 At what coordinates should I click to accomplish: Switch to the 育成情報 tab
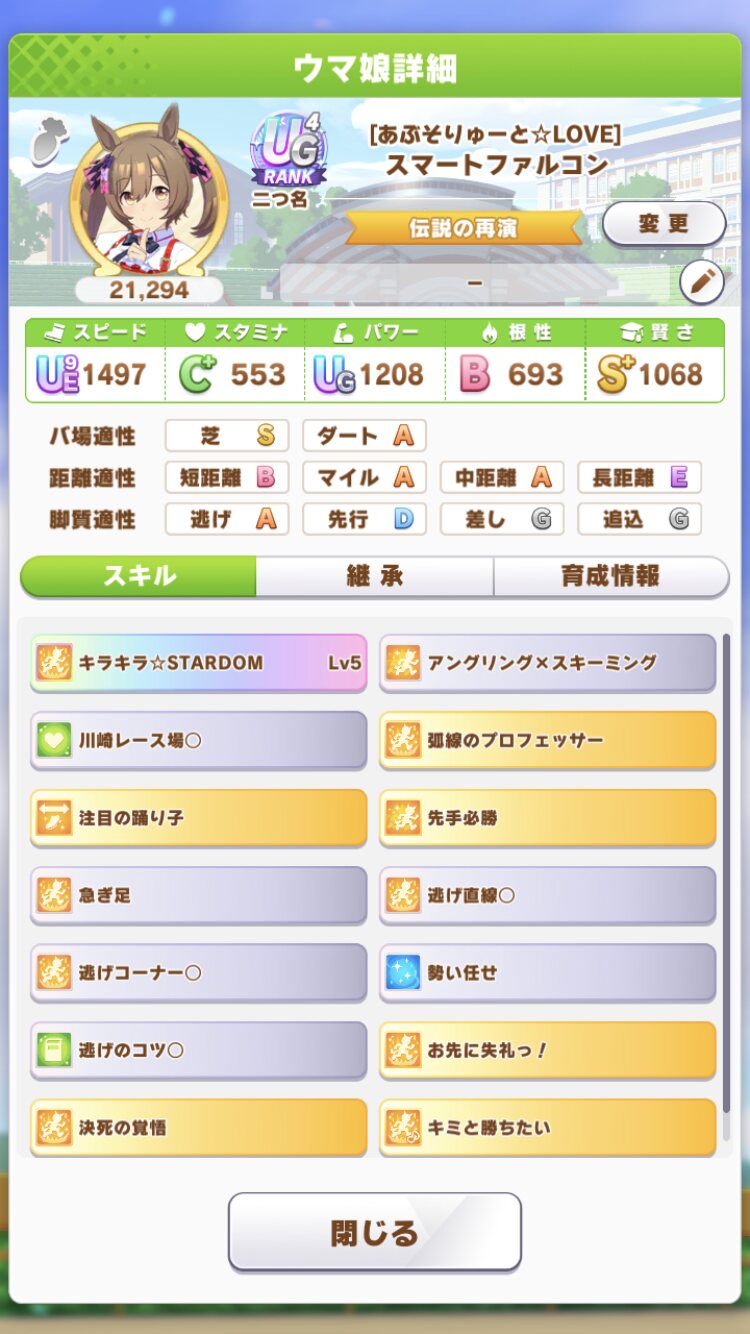click(610, 576)
